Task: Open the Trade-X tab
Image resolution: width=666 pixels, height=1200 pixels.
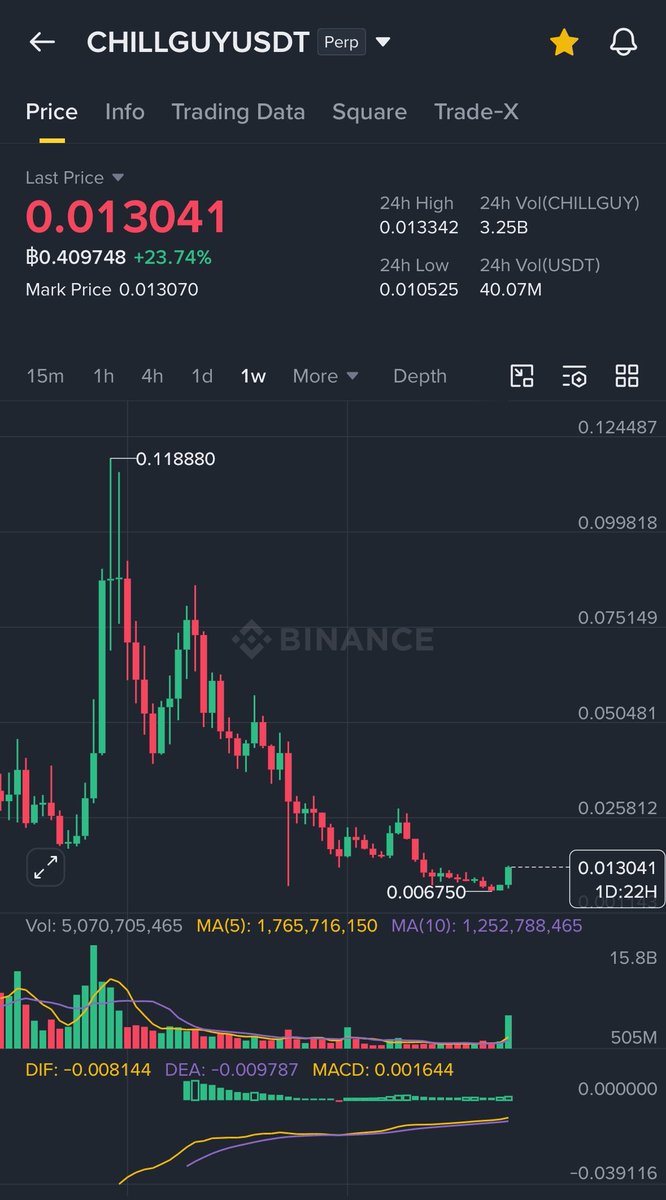Action: pyautogui.click(x=476, y=112)
